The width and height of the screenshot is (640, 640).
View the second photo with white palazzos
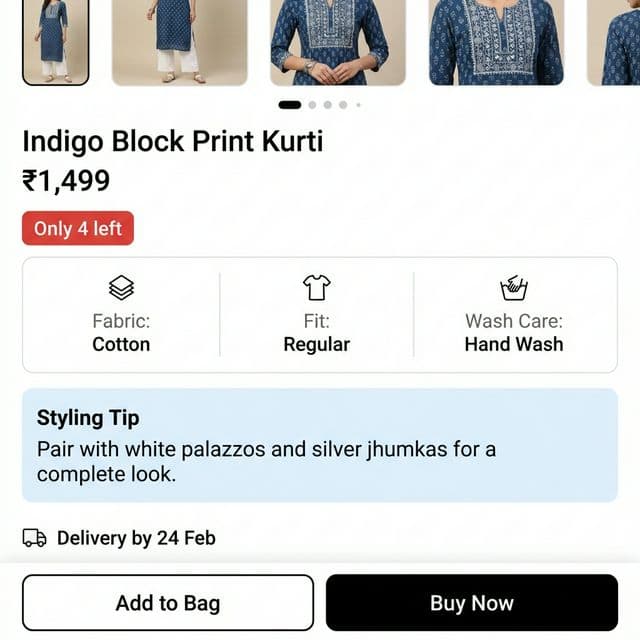click(x=180, y=42)
